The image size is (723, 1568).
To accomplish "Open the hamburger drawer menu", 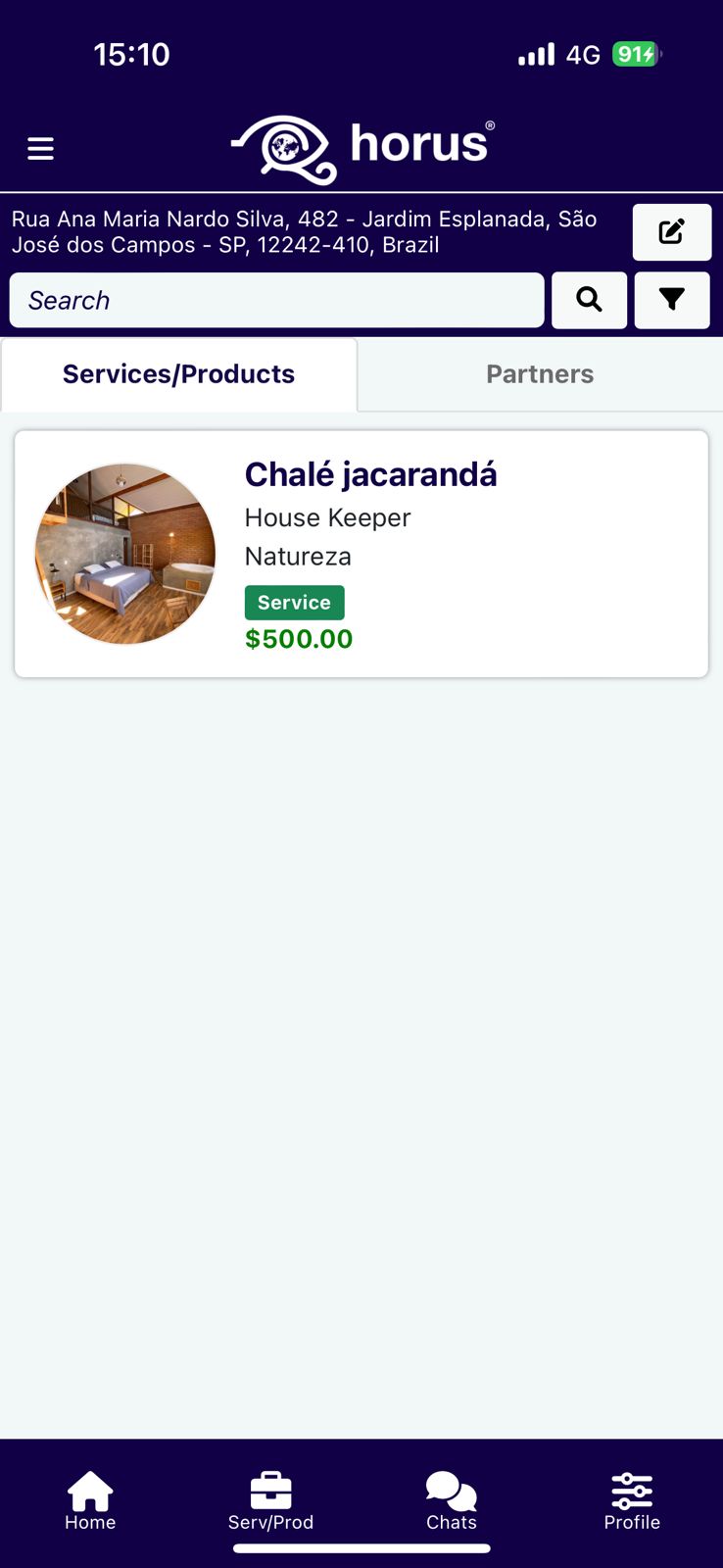I will (x=40, y=149).
